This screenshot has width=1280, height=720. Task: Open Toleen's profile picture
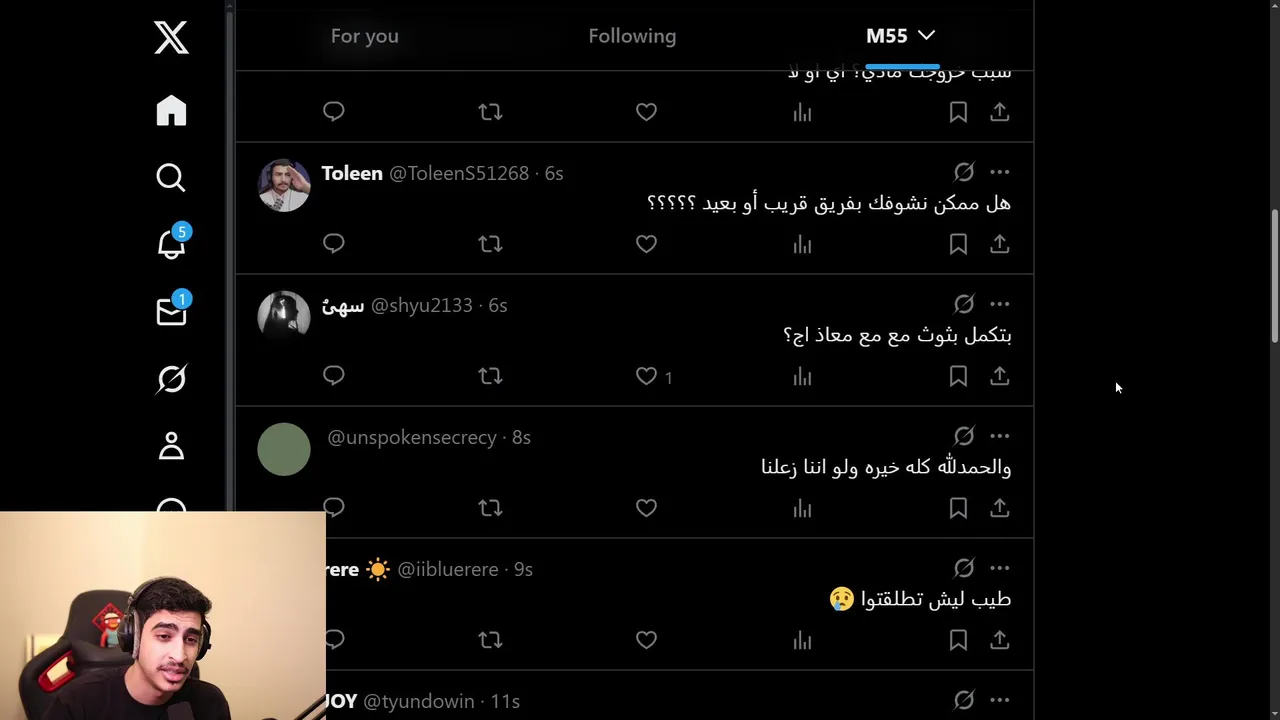tap(284, 185)
